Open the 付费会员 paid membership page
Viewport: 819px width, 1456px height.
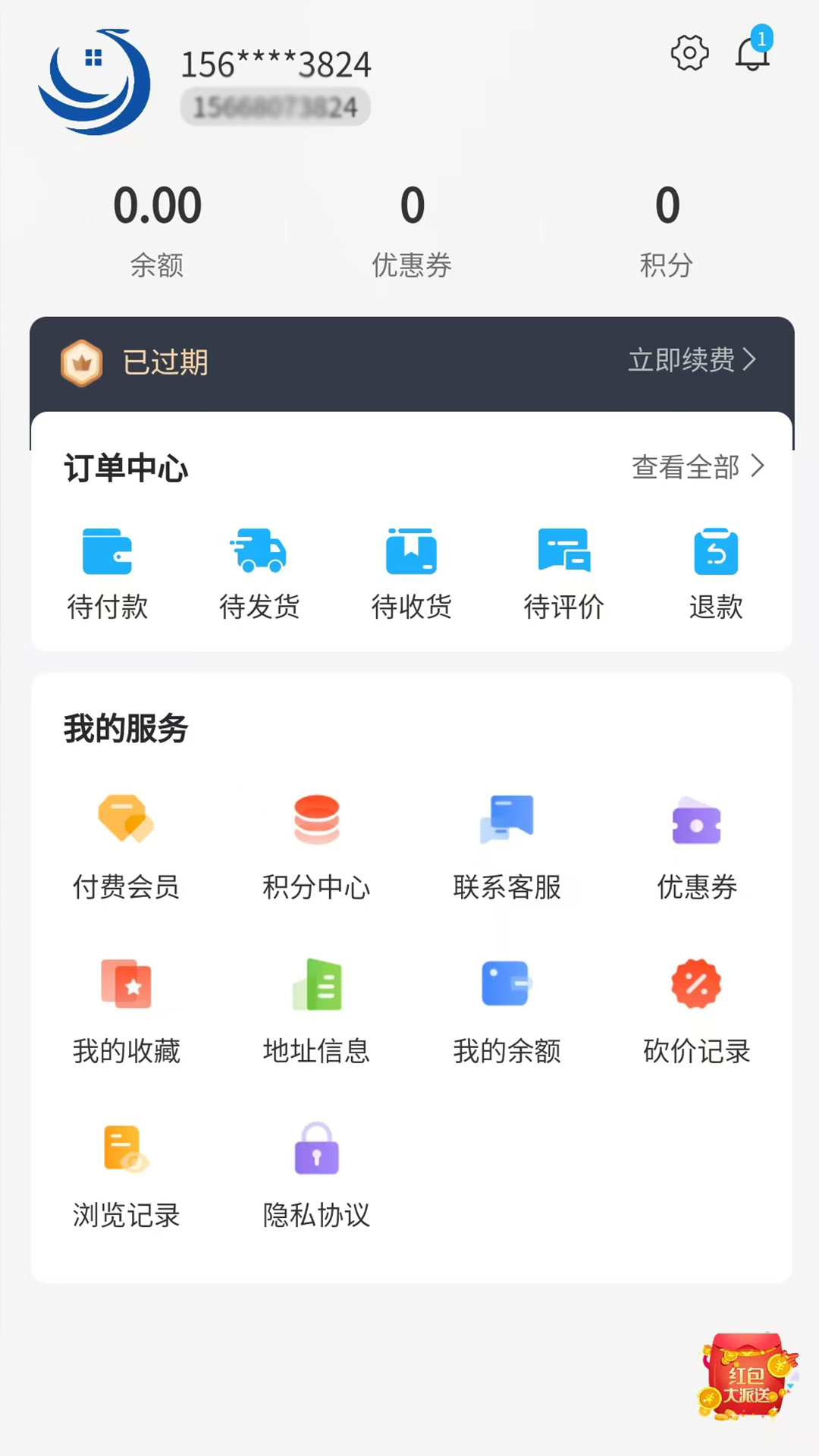[126, 846]
